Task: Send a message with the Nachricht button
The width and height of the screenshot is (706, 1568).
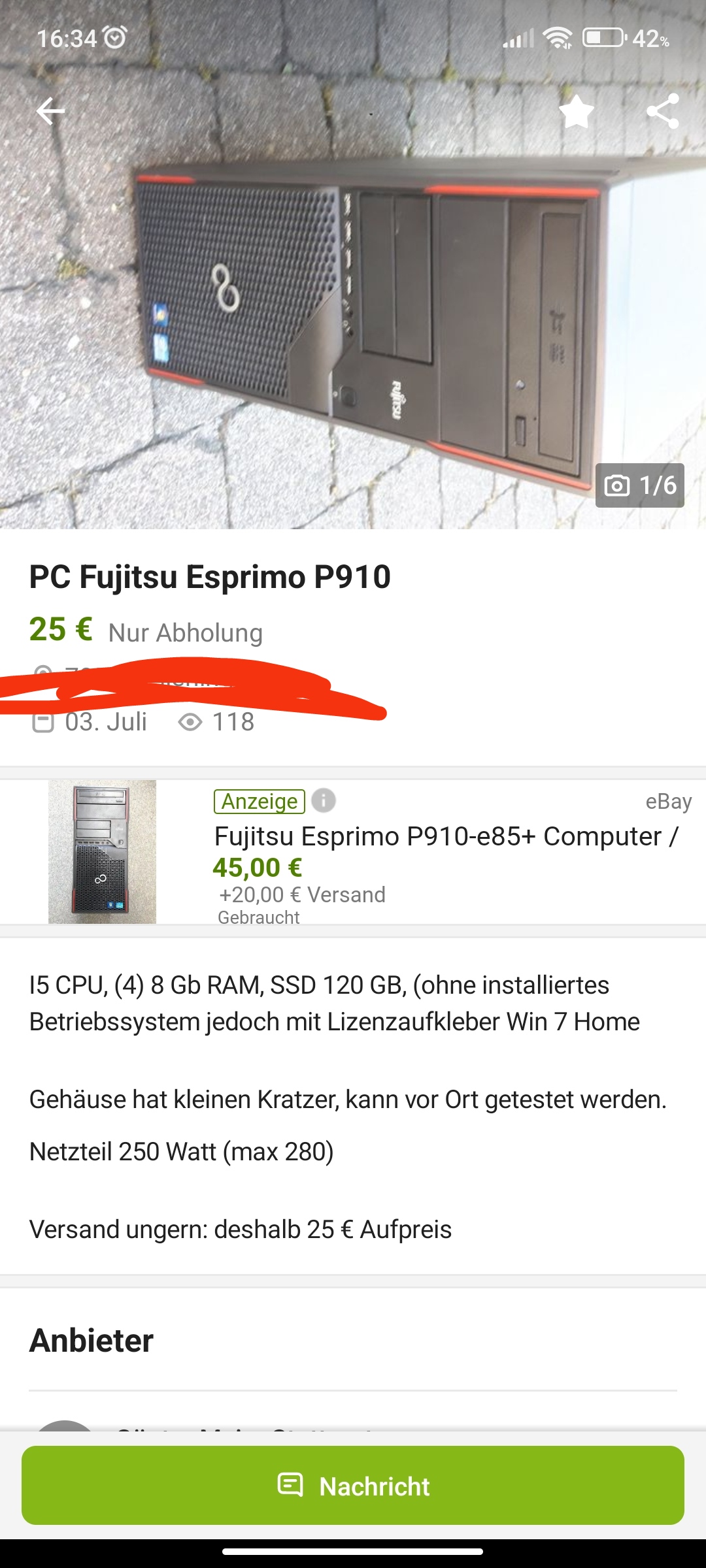Action: (x=353, y=1486)
